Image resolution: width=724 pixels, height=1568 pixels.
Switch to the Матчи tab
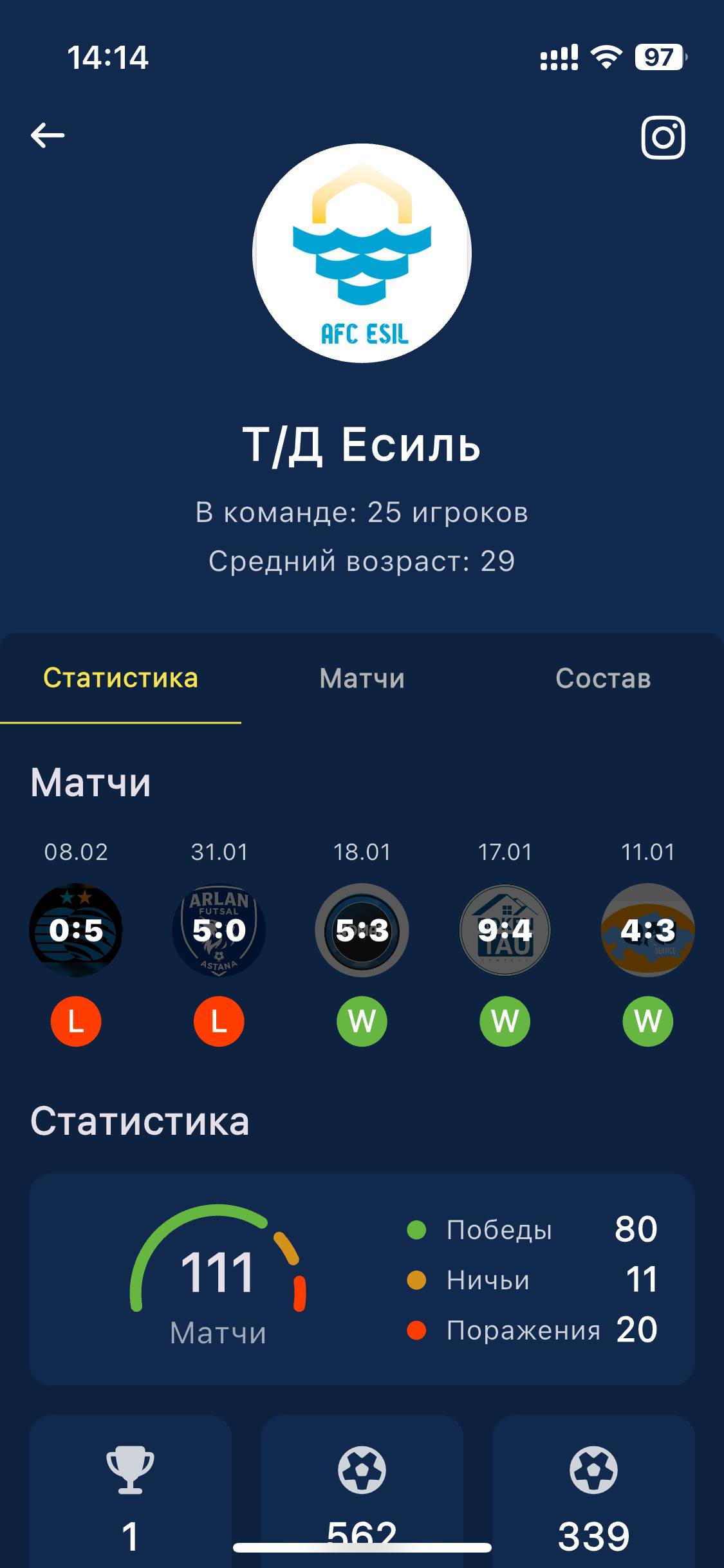(x=362, y=678)
